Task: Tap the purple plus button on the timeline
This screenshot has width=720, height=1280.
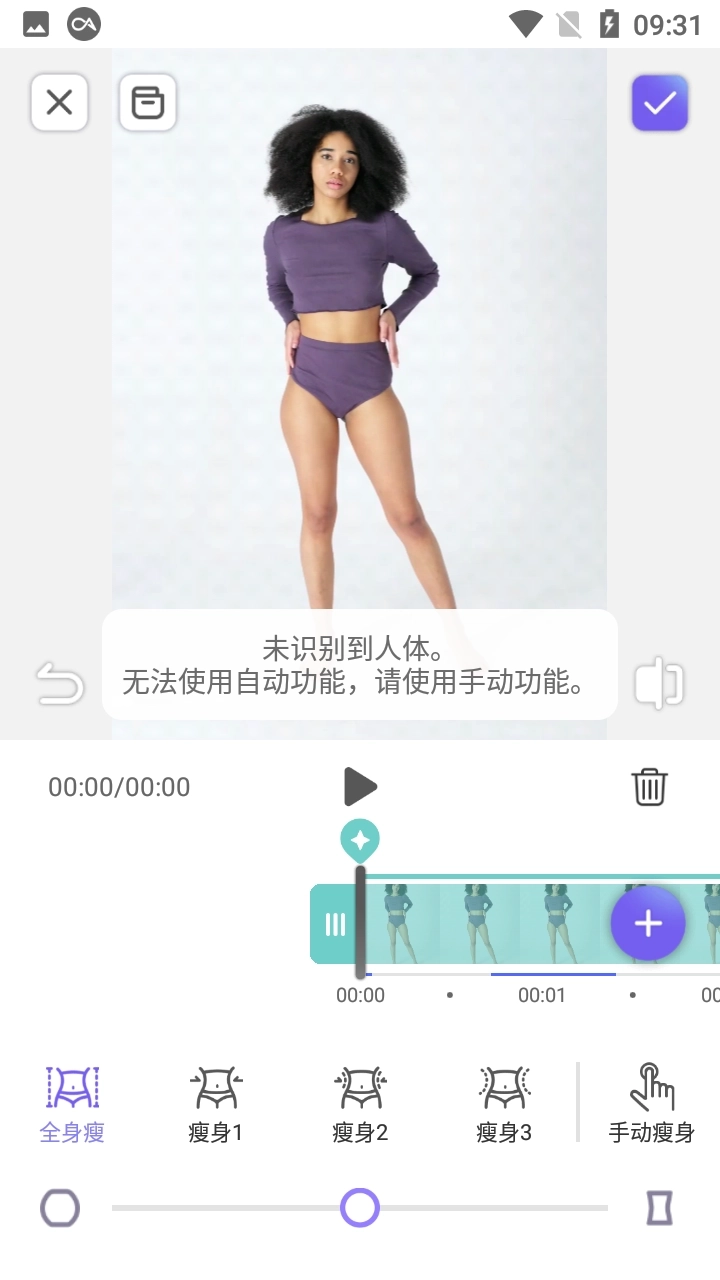Action: (647, 923)
